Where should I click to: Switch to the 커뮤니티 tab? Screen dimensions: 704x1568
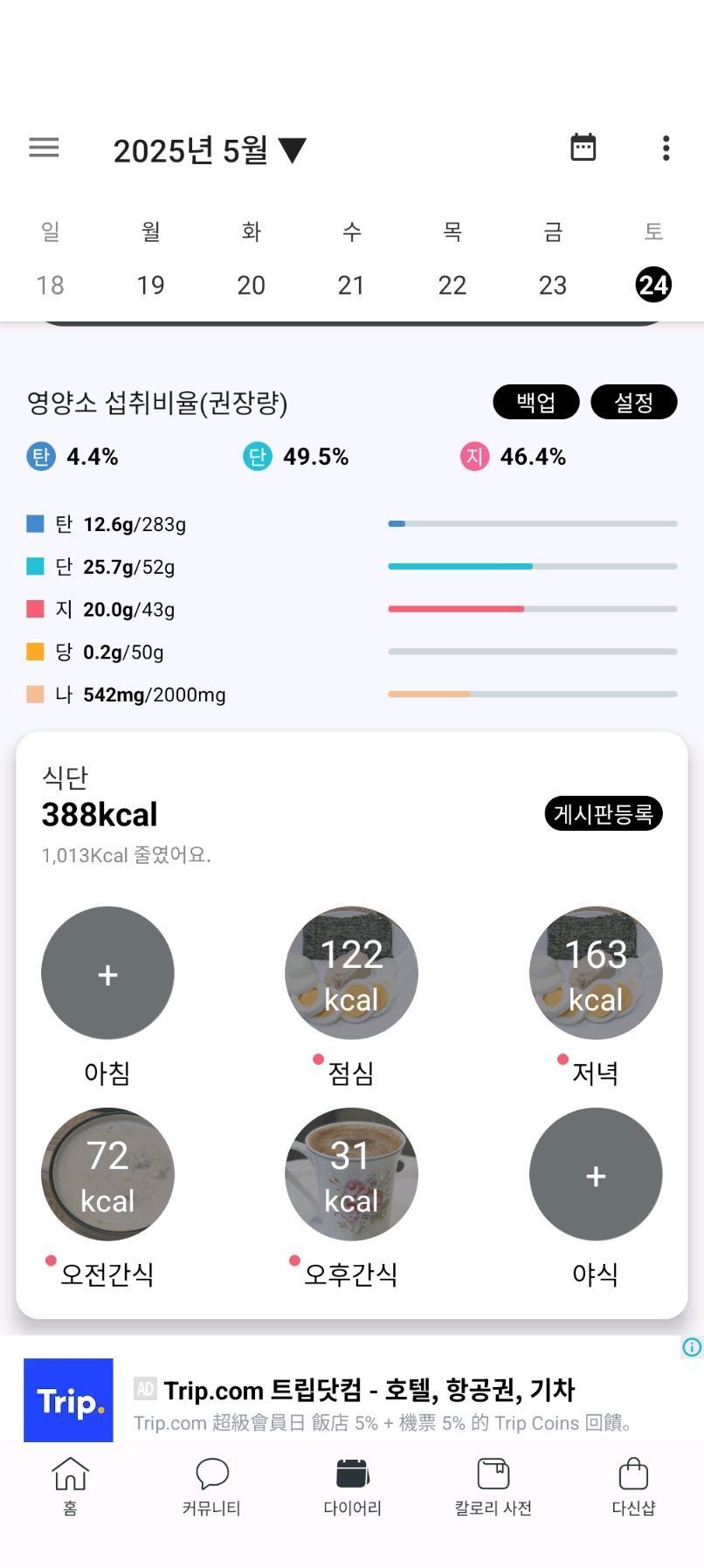[211, 1486]
